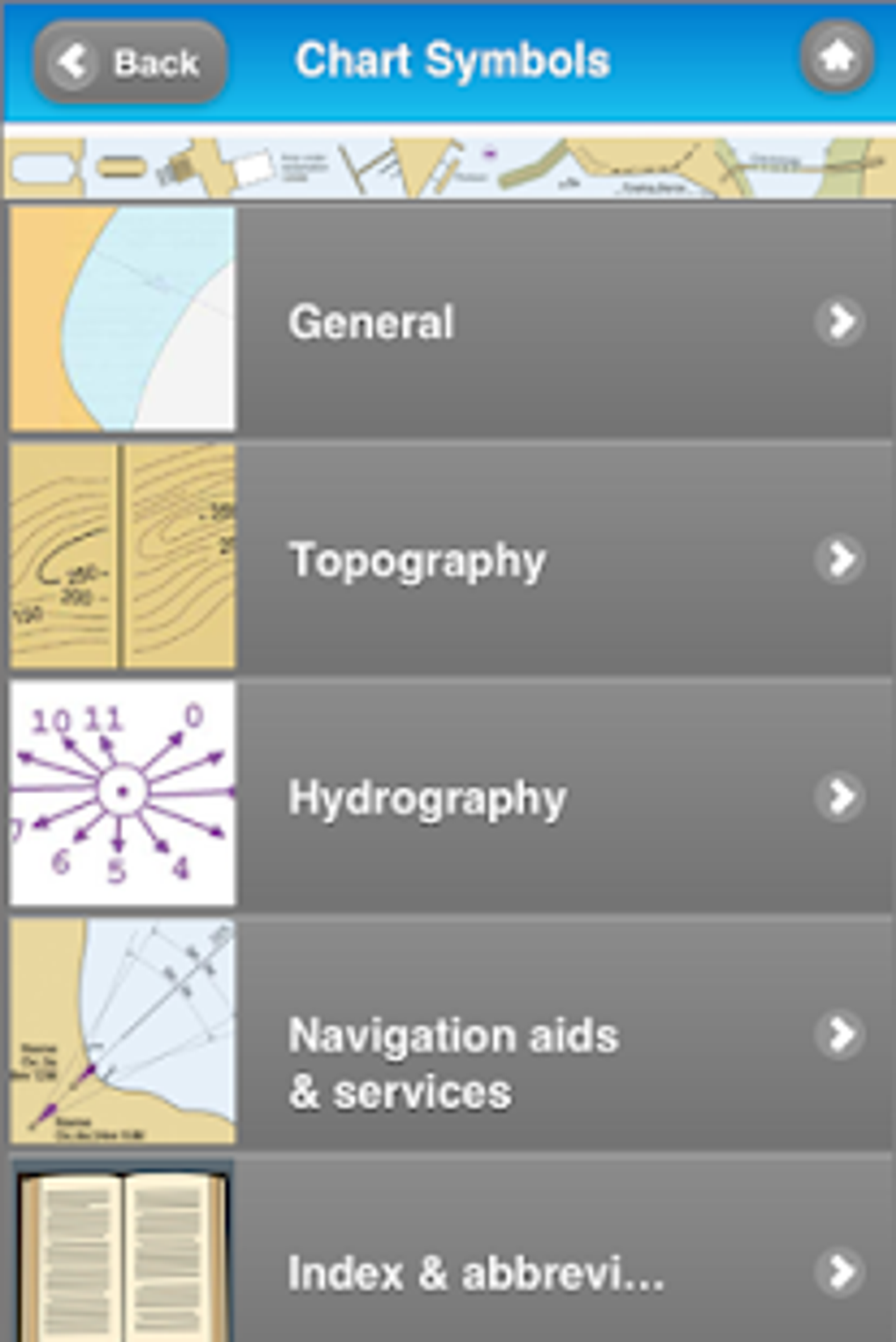This screenshot has width=896, height=1342.
Task: Select the bearing lines chart icon for Navigation aids
Action: [x=121, y=1032]
